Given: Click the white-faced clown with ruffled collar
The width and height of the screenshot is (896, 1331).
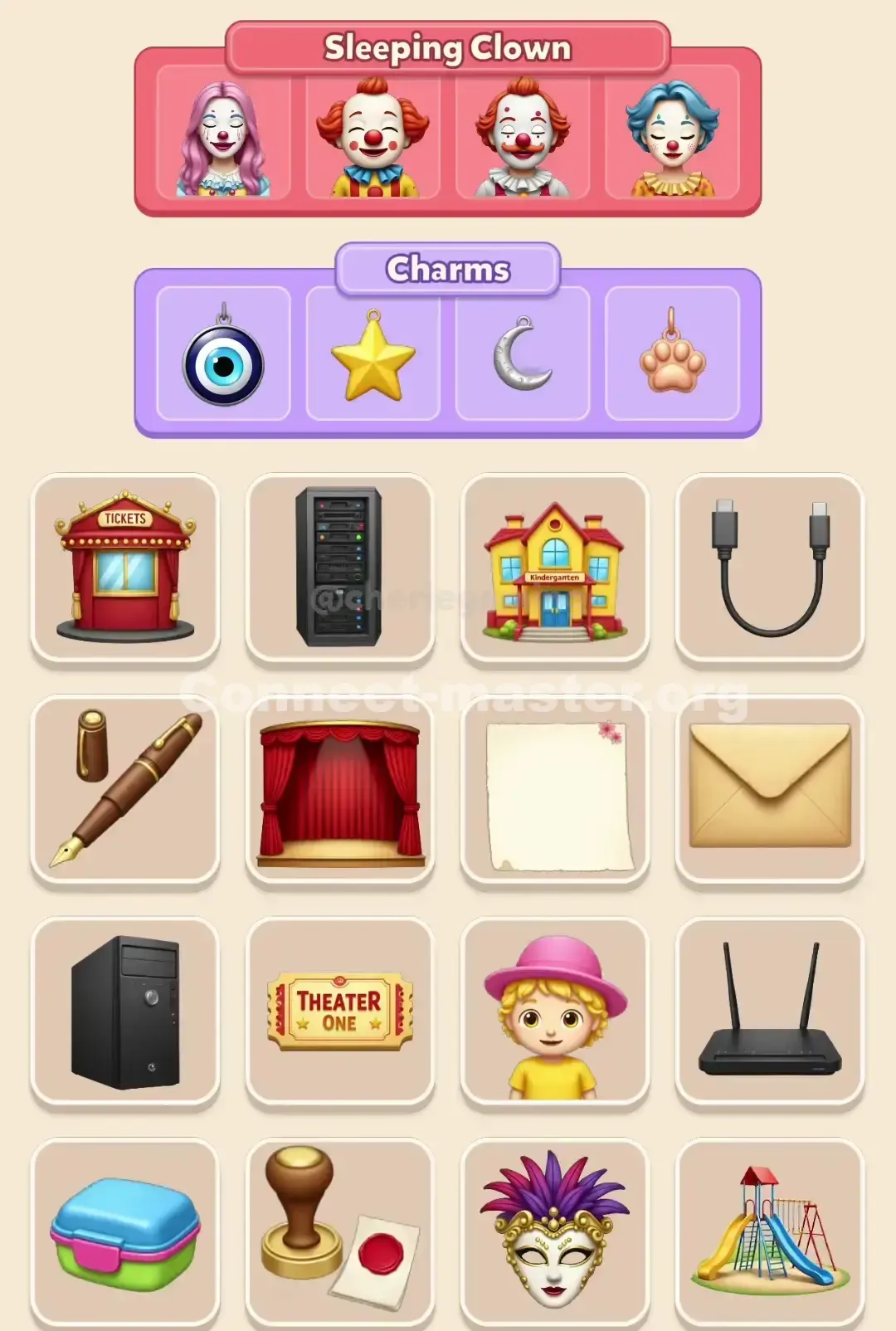Looking at the screenshot, I should click(x=674, y=137).
